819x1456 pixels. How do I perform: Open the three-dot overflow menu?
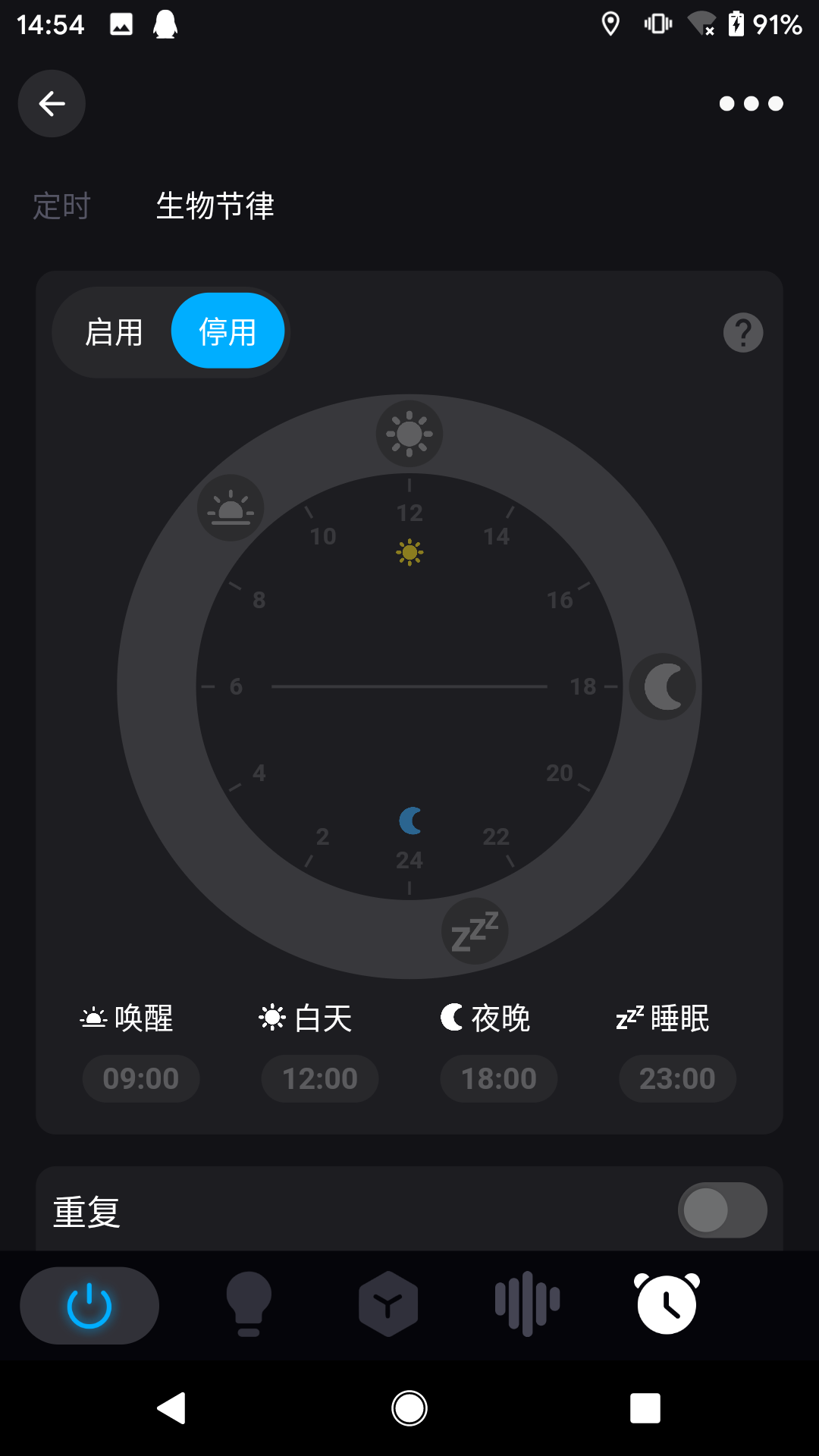(x=751, y=104)
